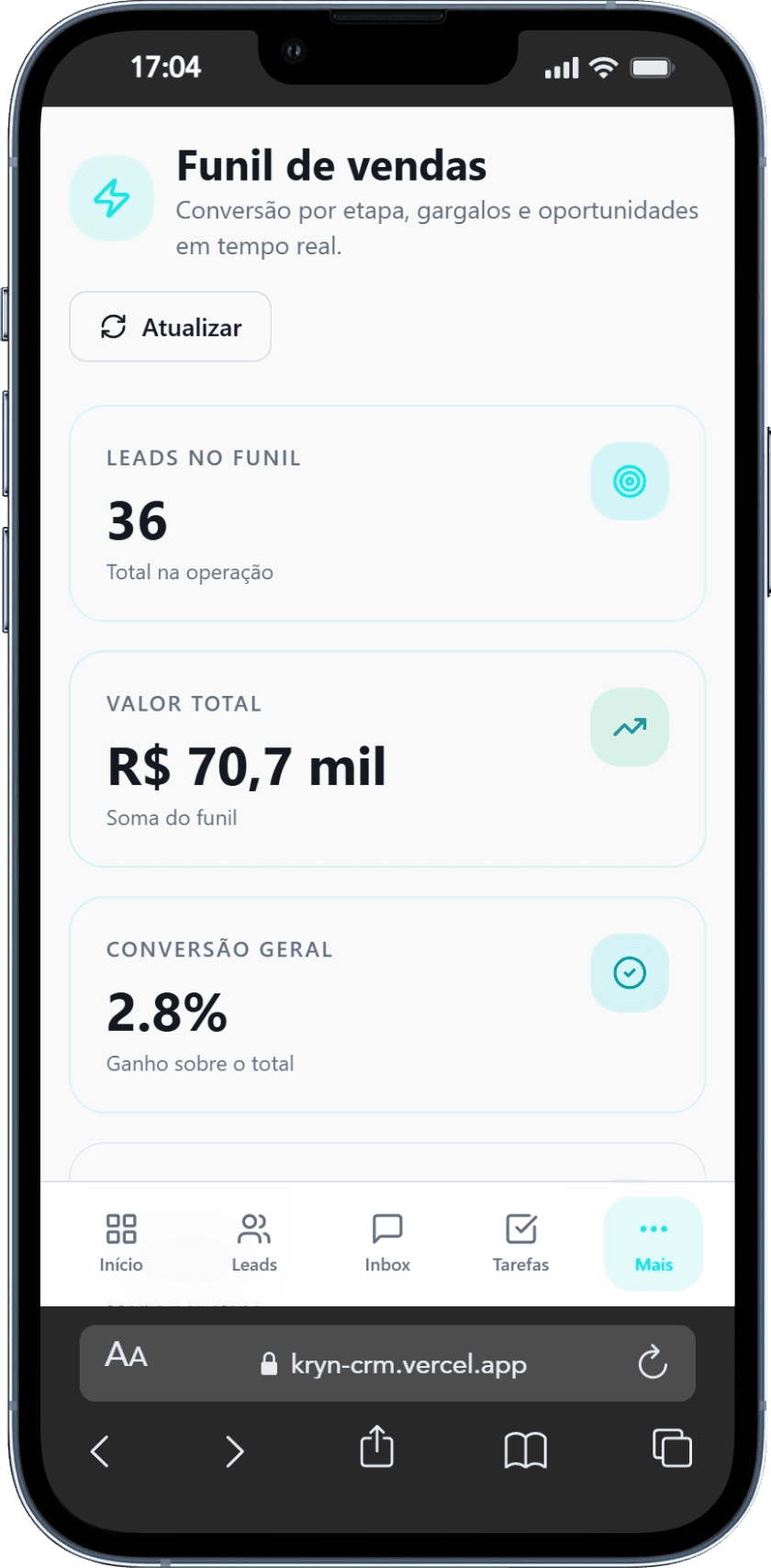This screenshot has width=771, height=1568.
Task: Tap the lightning bolt icon beside Funil de vendas
Action: coord(111,197)
